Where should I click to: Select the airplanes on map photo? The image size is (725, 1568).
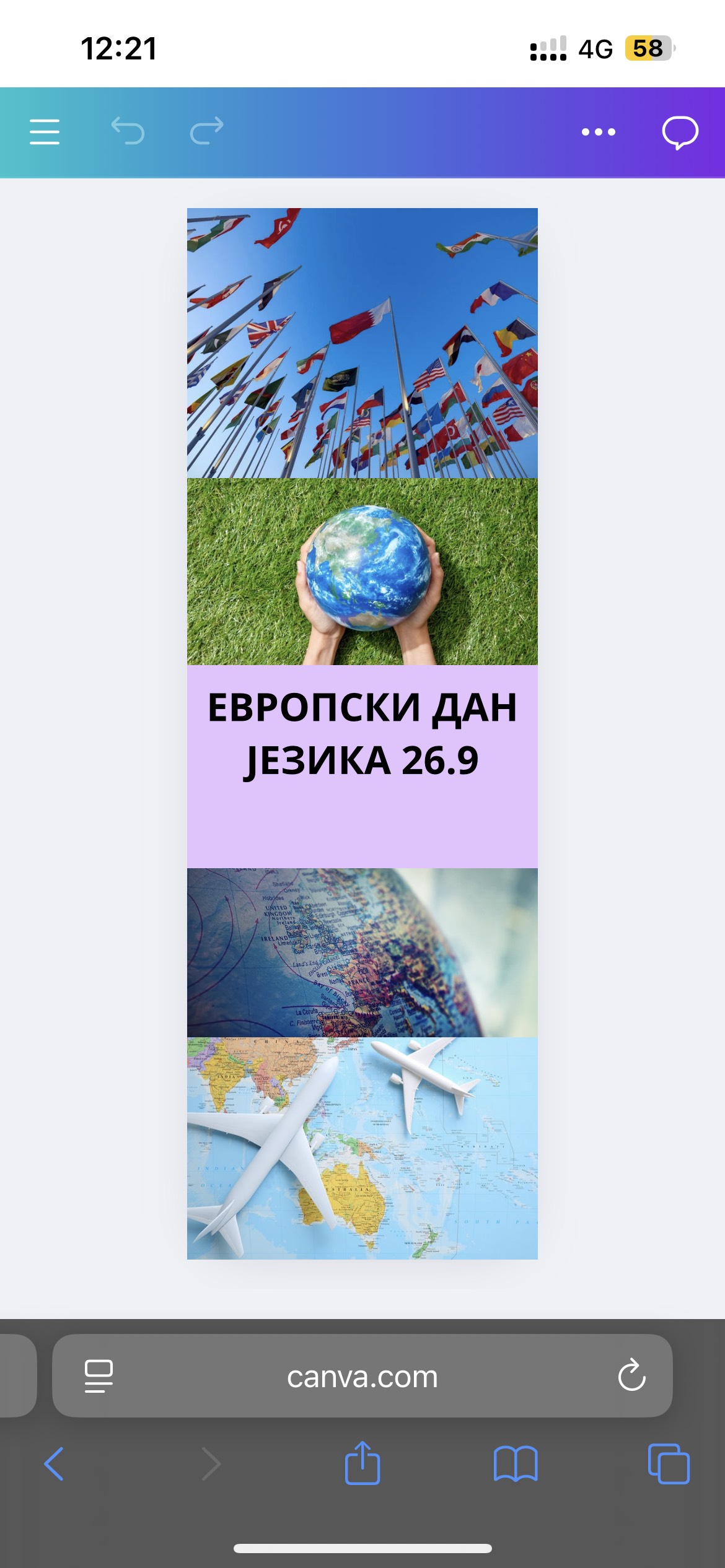(x=362, y=1148)
